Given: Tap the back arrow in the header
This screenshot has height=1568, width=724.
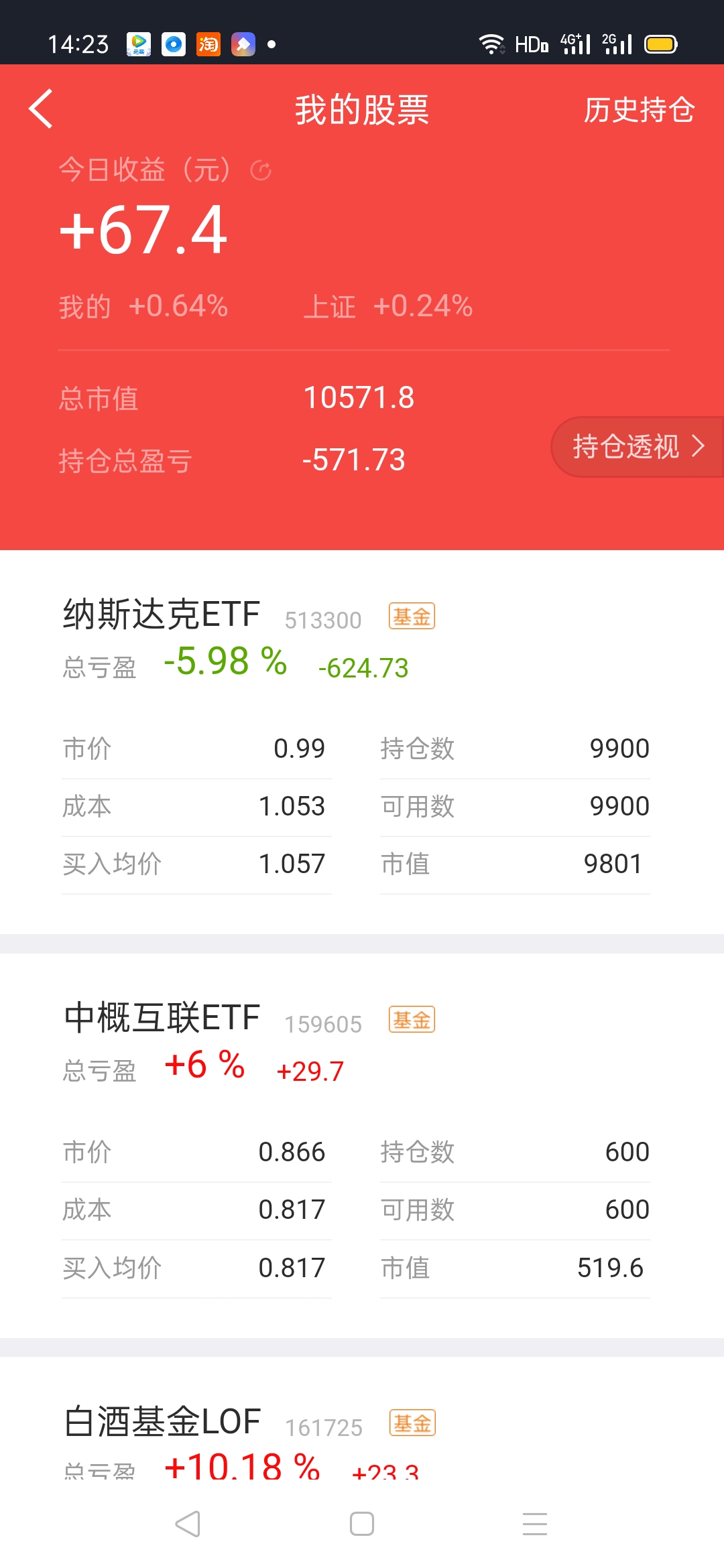Looking at the screenshot, I should click(x=41, y=109).
